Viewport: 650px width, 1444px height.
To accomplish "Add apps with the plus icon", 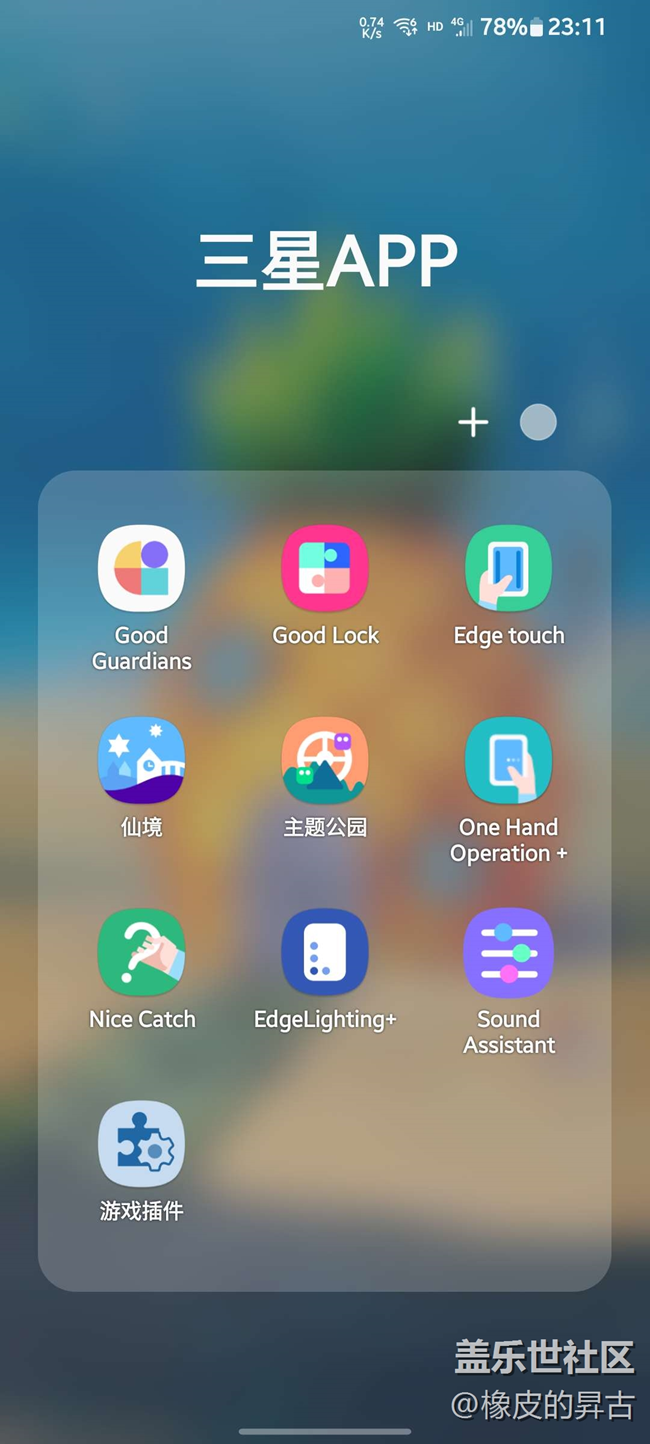I will point(473,422).
